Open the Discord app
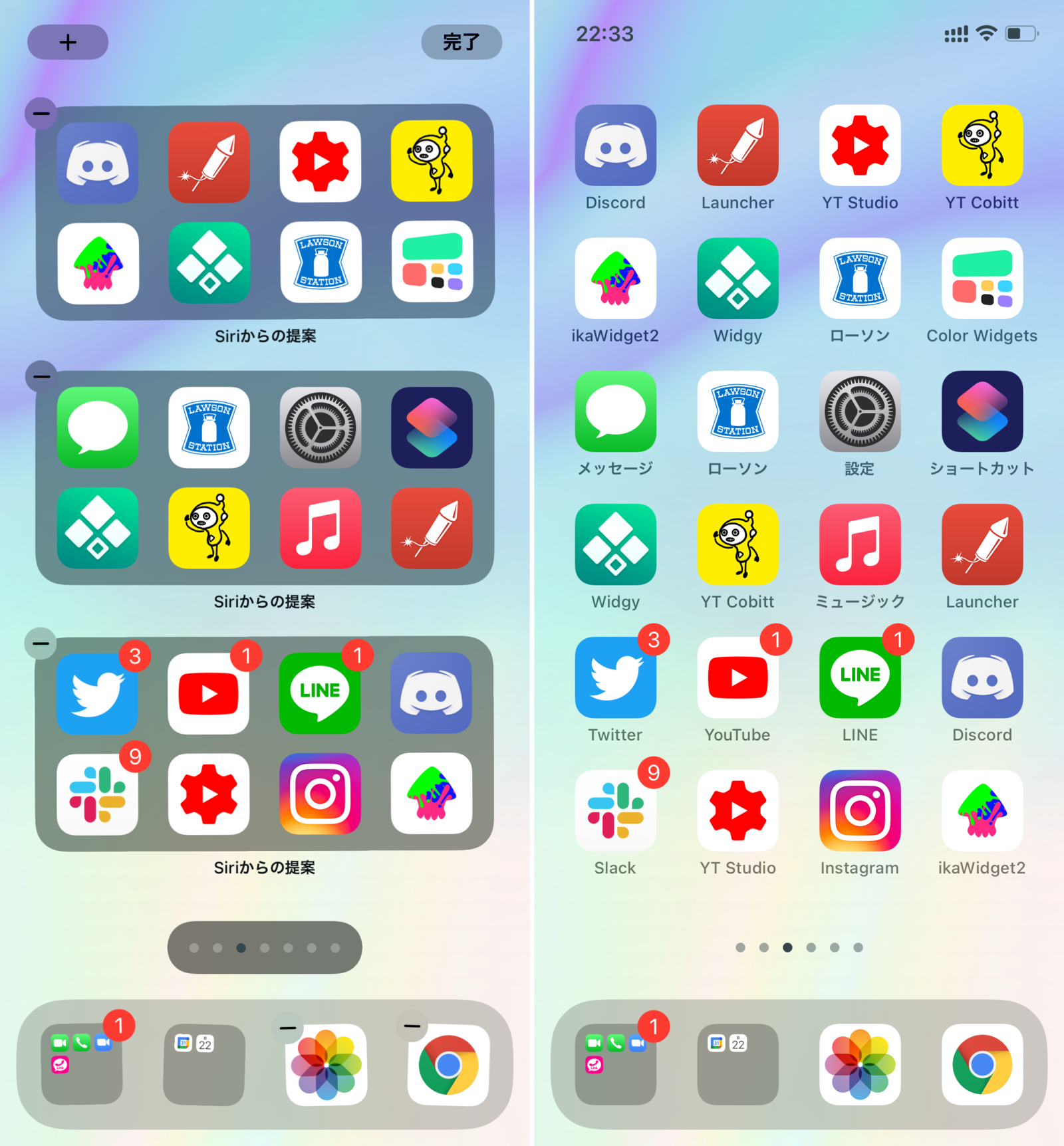 [615, 146]
